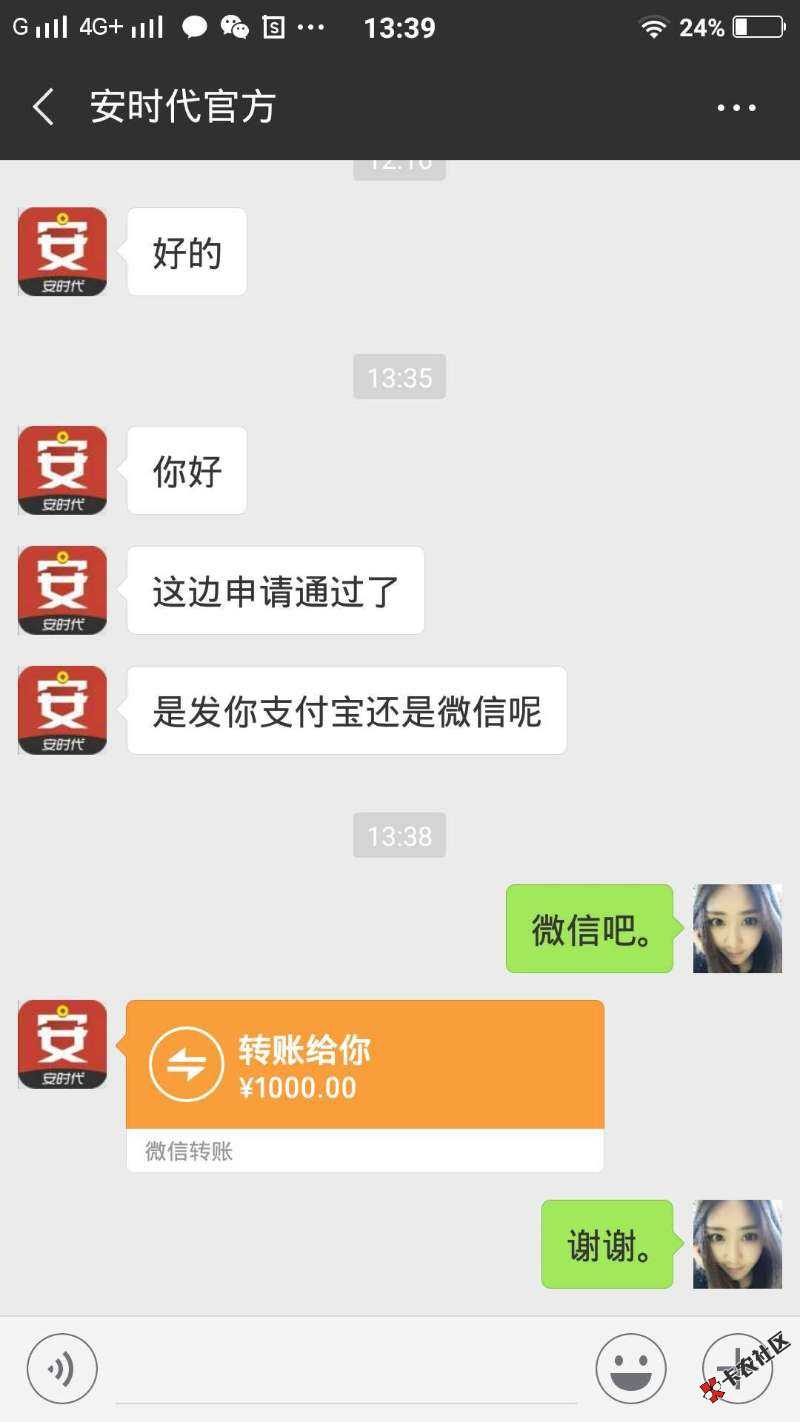Open my avatar beside "微信吧。"
This screenshot has height=1422, width=800.
pos(737,928)
